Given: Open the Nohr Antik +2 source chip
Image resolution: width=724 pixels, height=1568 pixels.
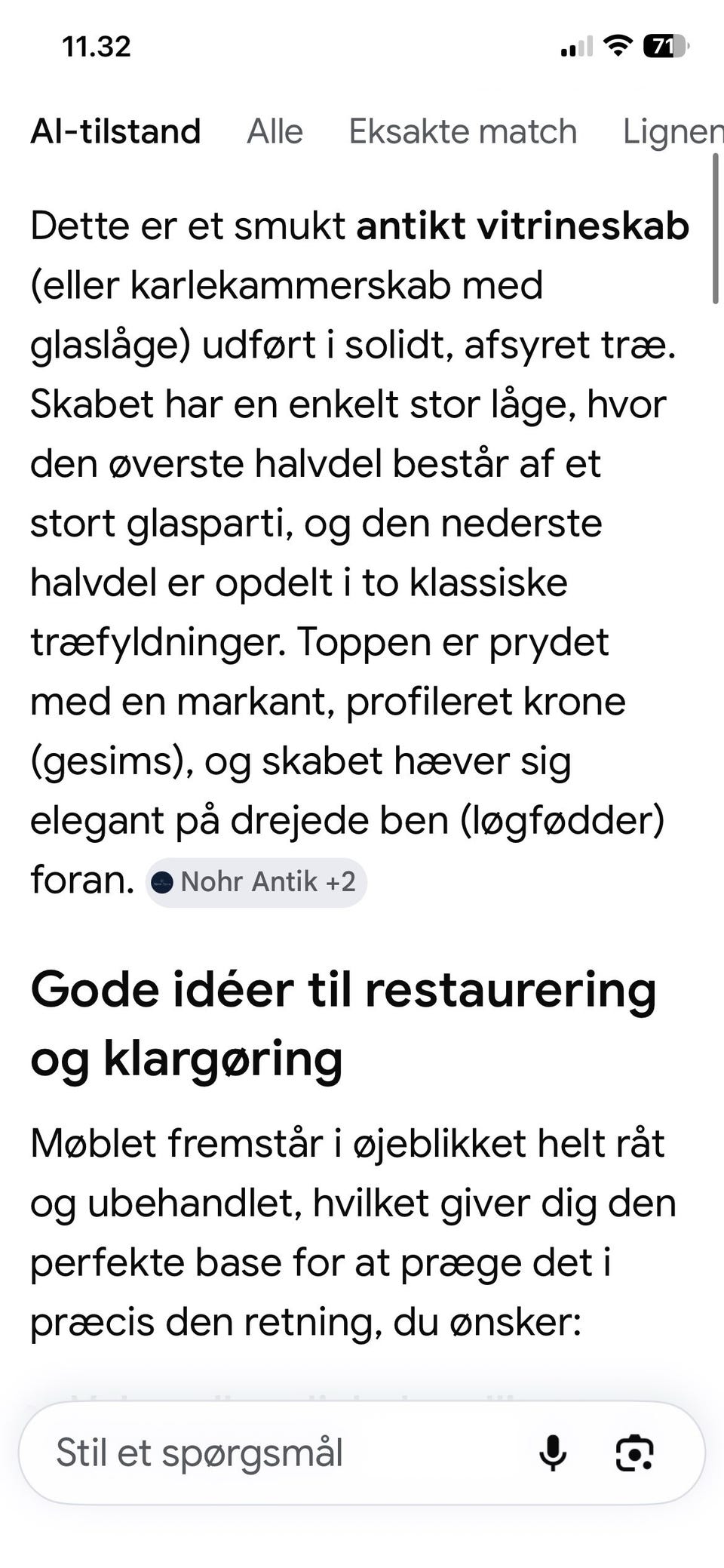Looking at the screenshot, I should click(256, 882).
